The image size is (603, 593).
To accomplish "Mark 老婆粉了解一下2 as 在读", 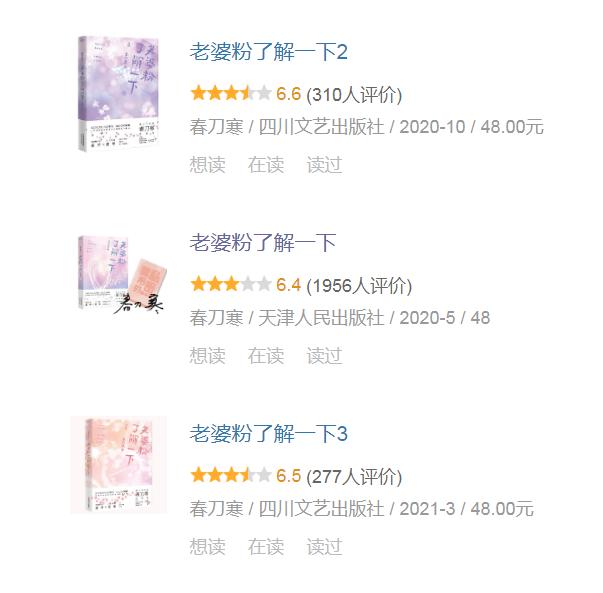I will pos(266,165).
